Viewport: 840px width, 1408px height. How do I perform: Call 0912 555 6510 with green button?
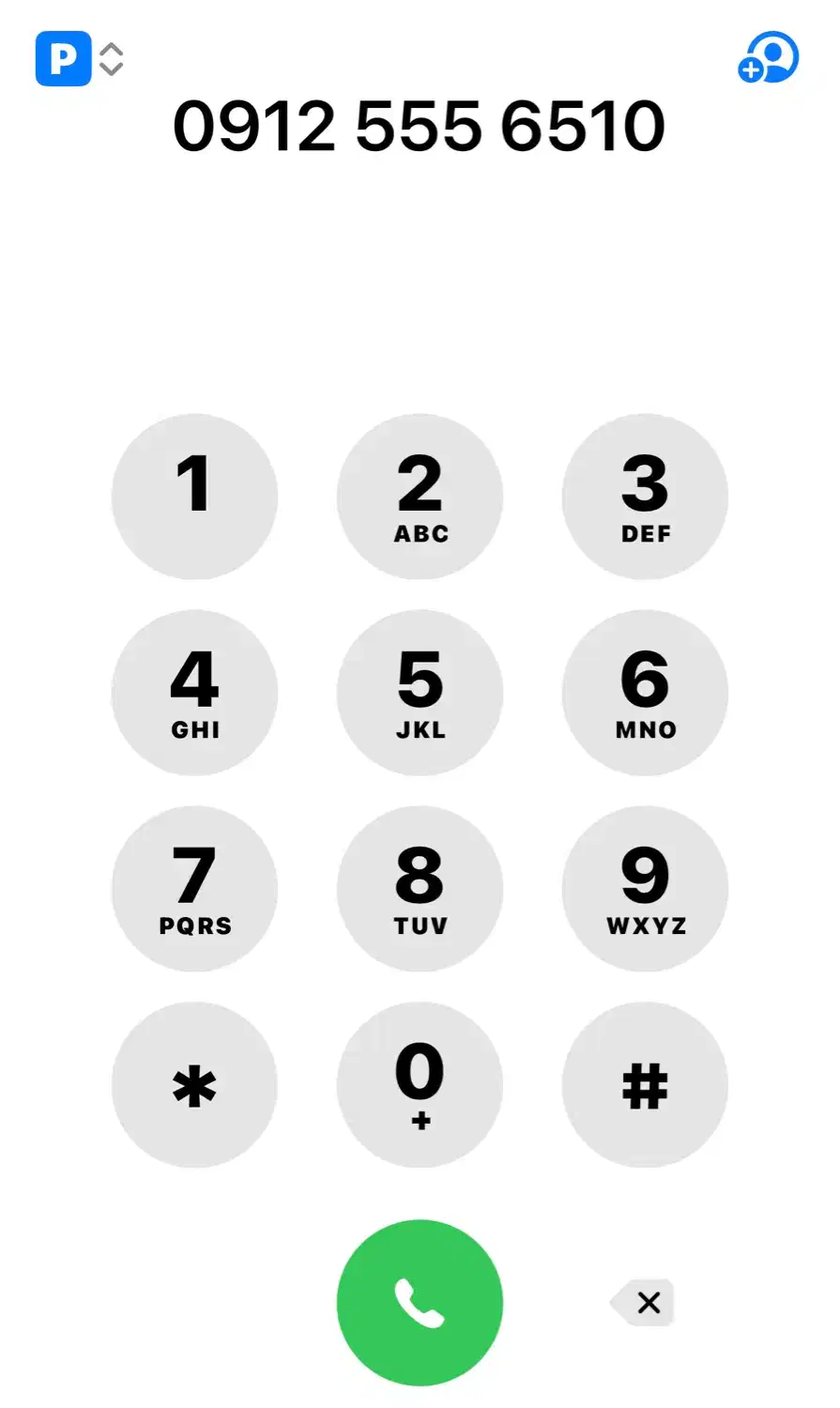(x=420, y=1302)
